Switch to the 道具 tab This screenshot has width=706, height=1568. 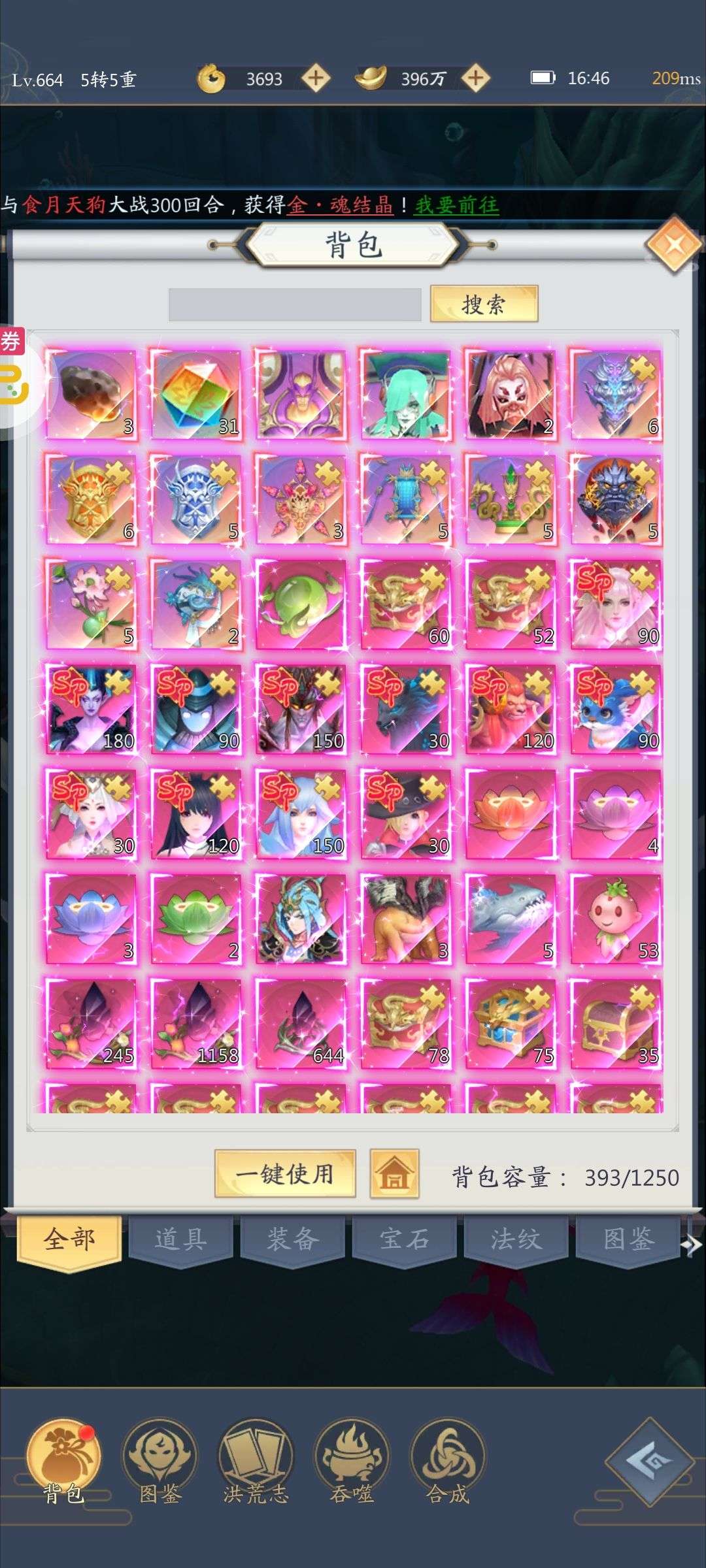(181, 1239)
